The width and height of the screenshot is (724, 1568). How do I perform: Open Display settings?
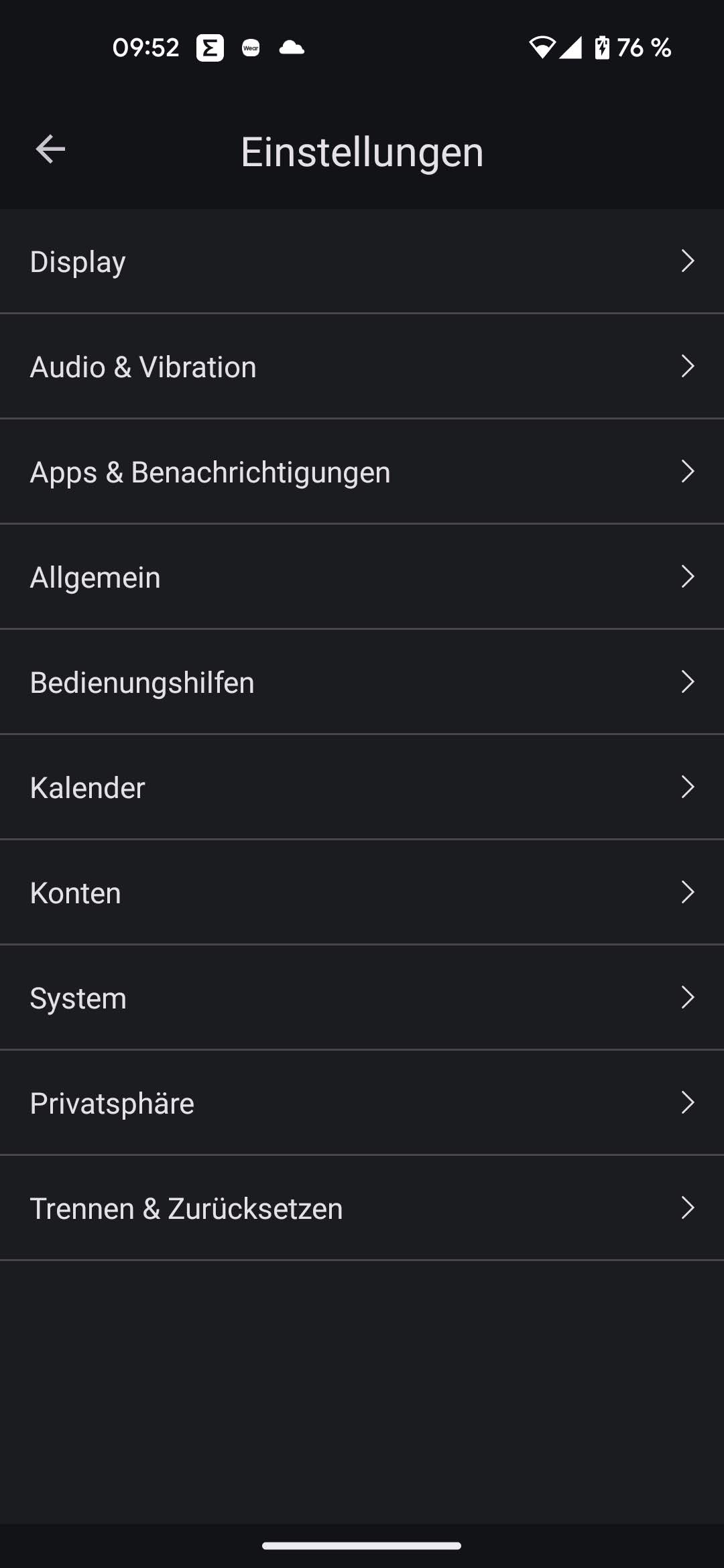[x=362, y=261]
